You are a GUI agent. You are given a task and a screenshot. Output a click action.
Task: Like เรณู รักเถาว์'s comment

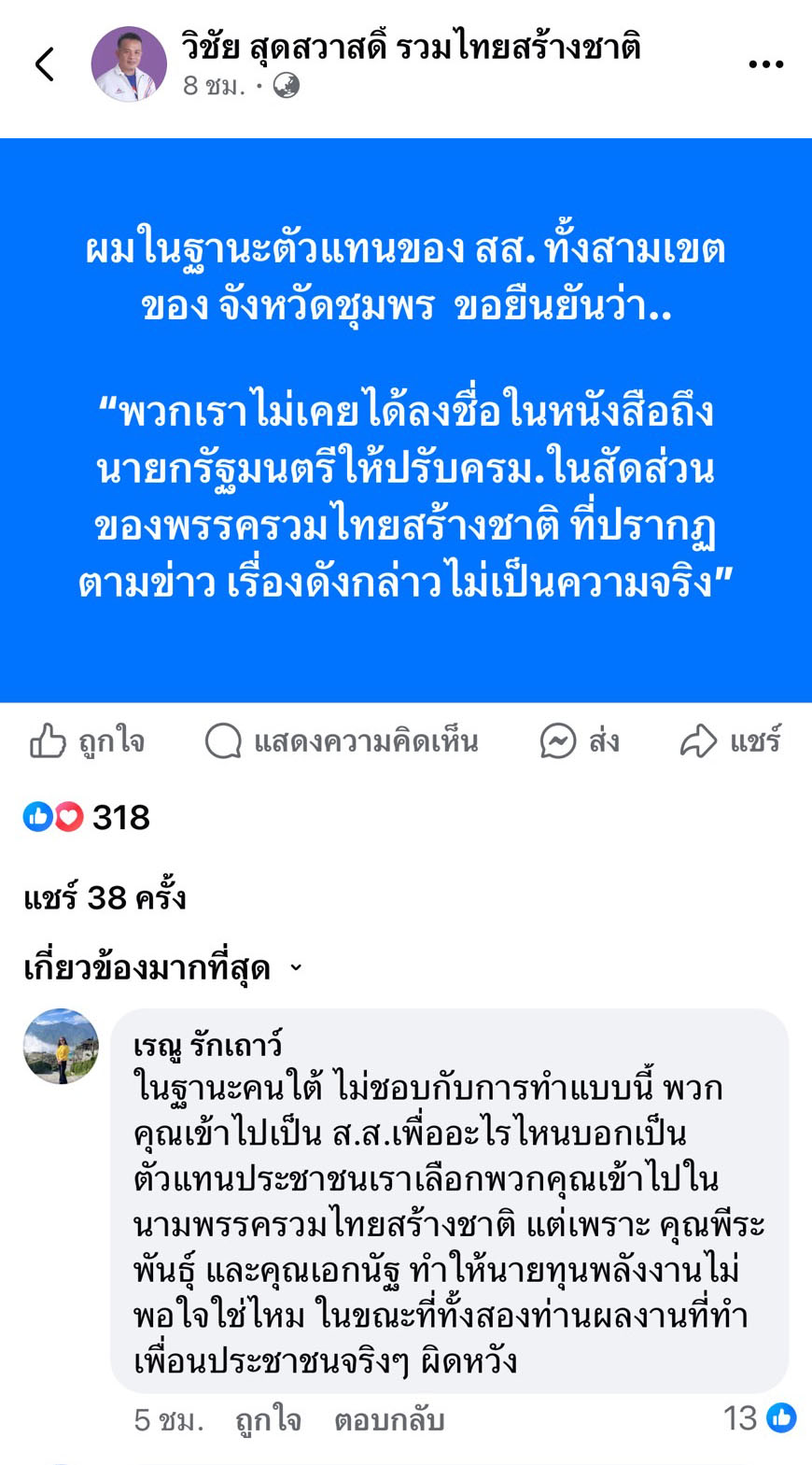[x=268, y=1420]
